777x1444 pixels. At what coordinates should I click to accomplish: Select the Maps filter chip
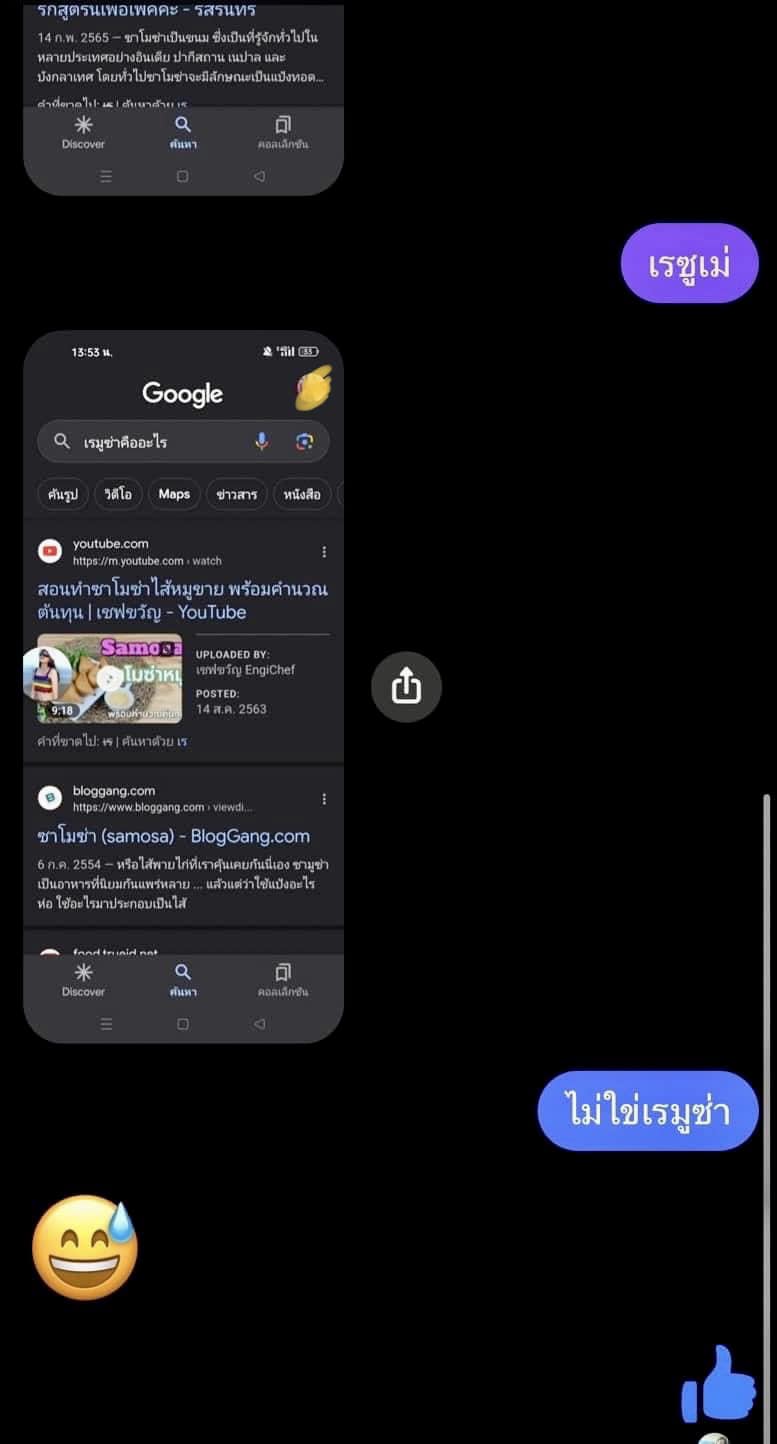174,494
